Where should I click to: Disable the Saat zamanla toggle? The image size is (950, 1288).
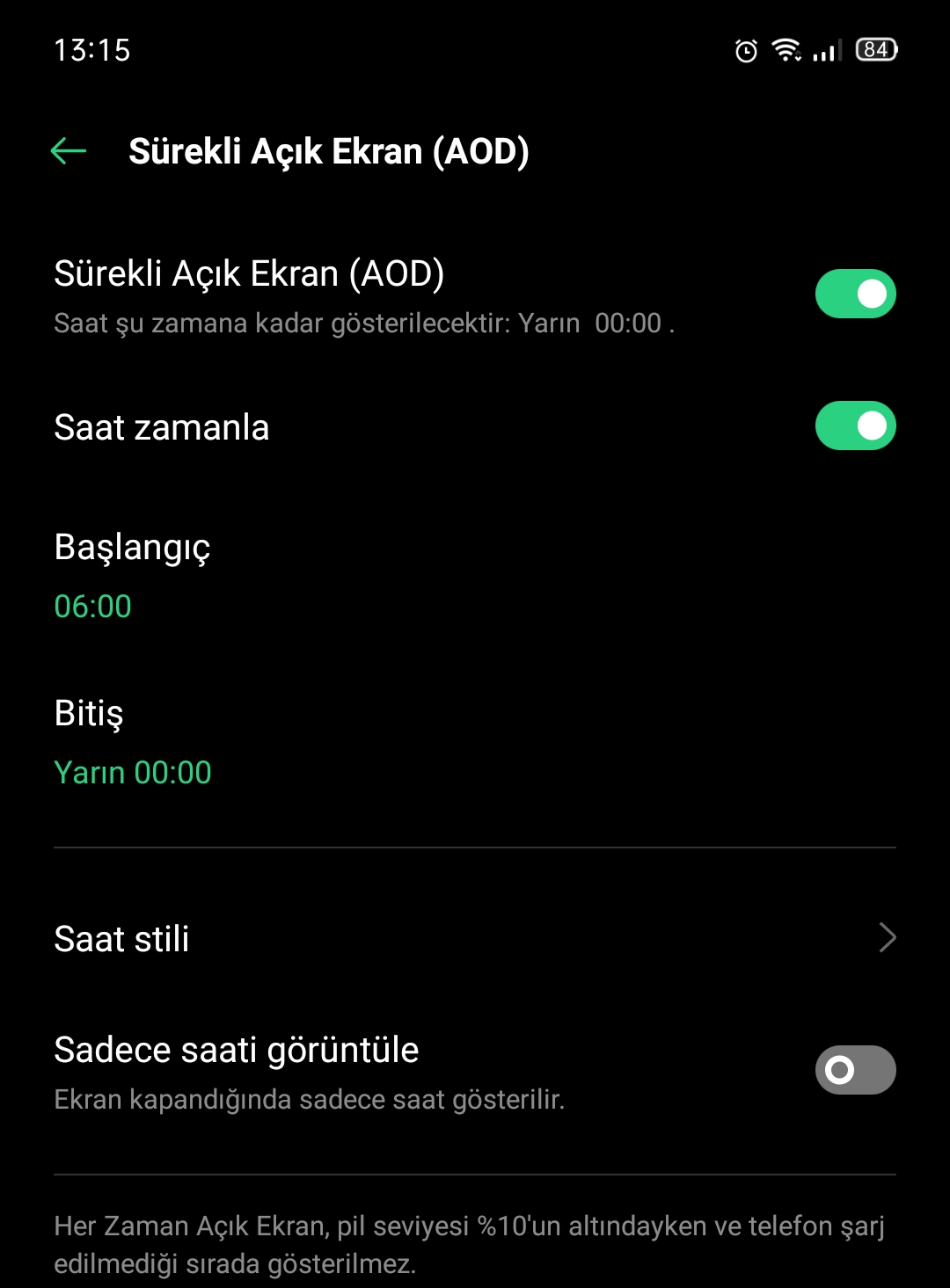(x=855, y=426)
